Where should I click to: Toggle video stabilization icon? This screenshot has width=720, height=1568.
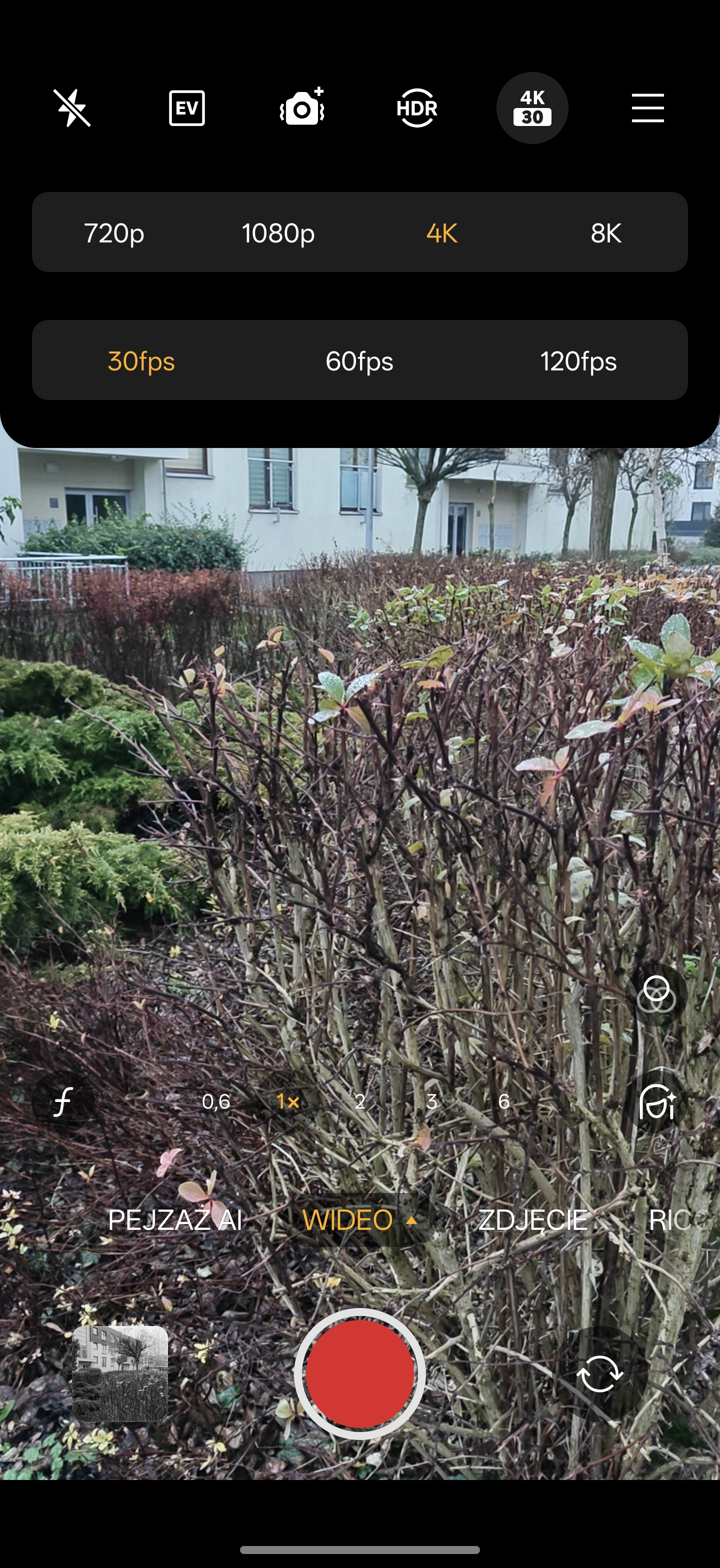pyautogui.click(x=302, y=107)
